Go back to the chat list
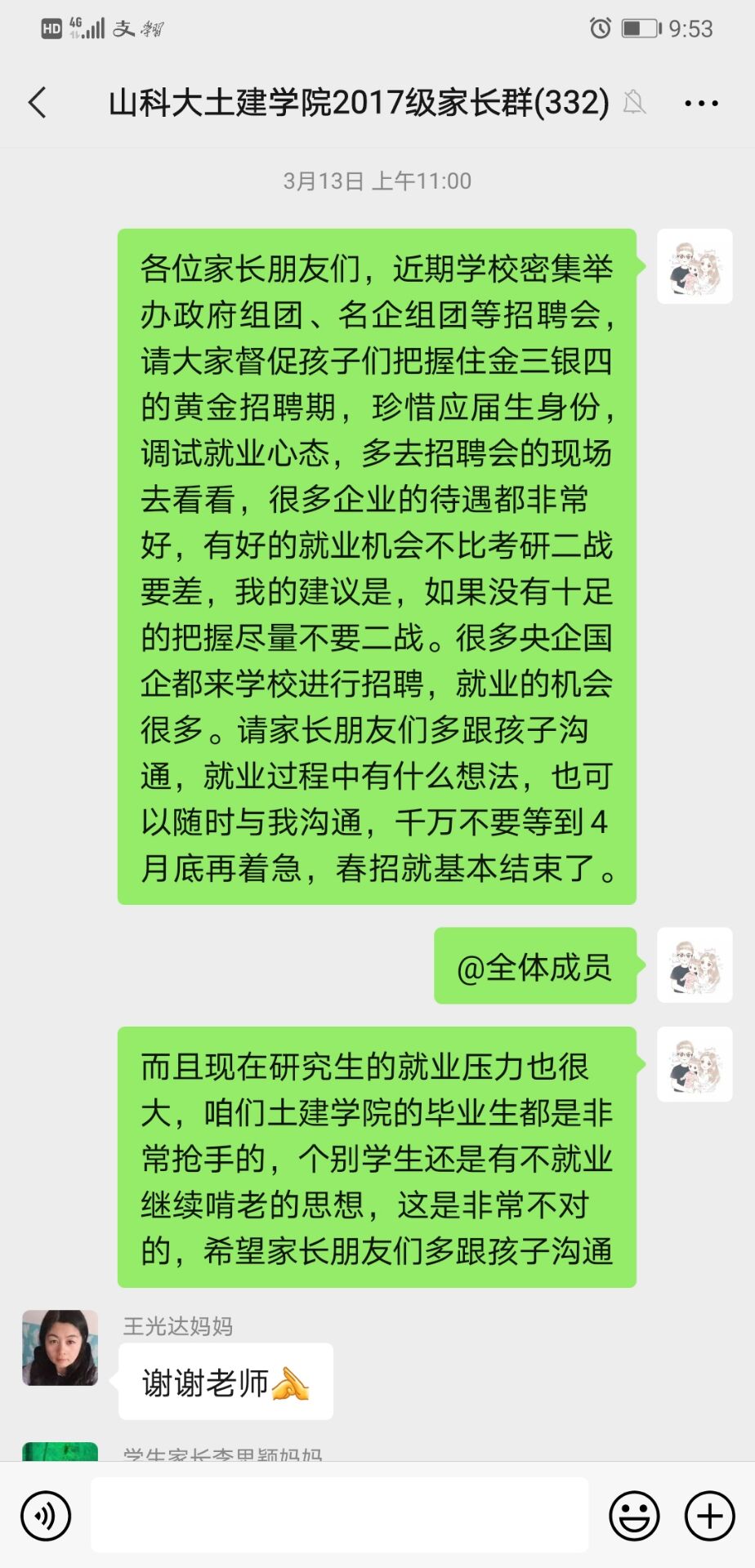 pyautogui.click(x=38, y=103)
